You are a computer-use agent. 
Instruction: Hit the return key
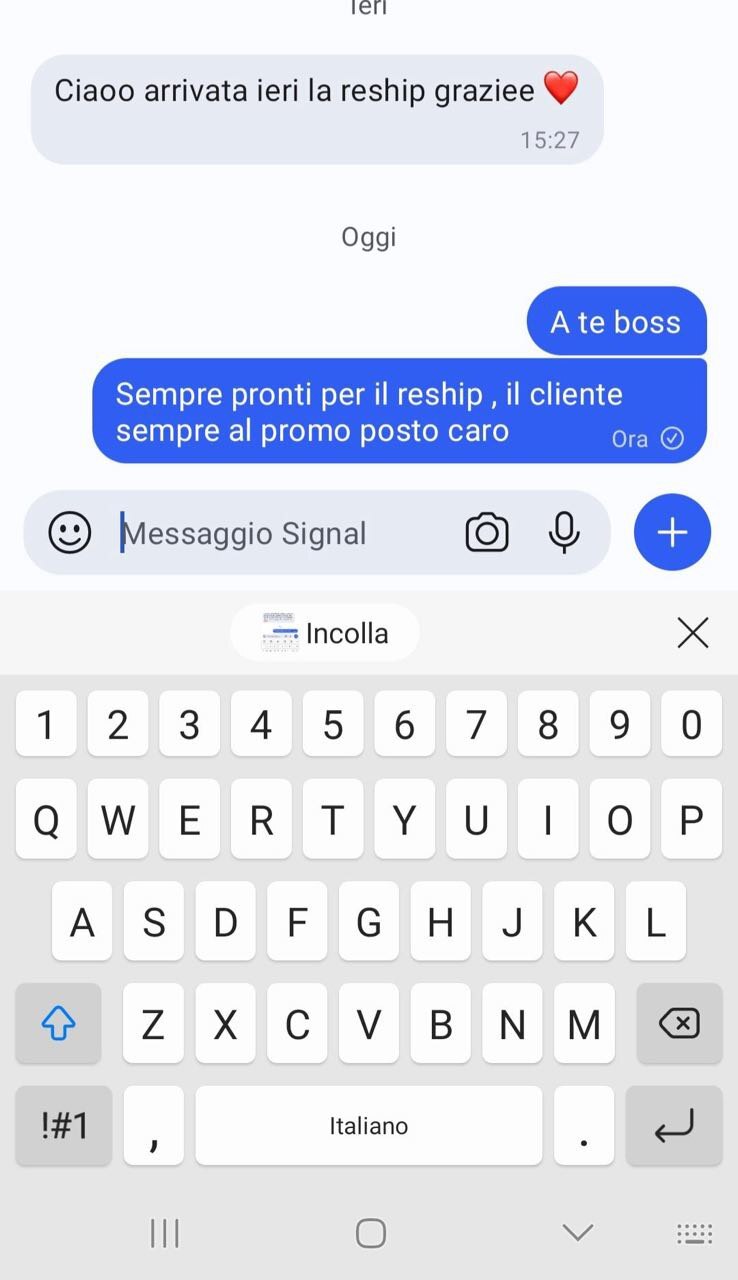(673, 1126)
